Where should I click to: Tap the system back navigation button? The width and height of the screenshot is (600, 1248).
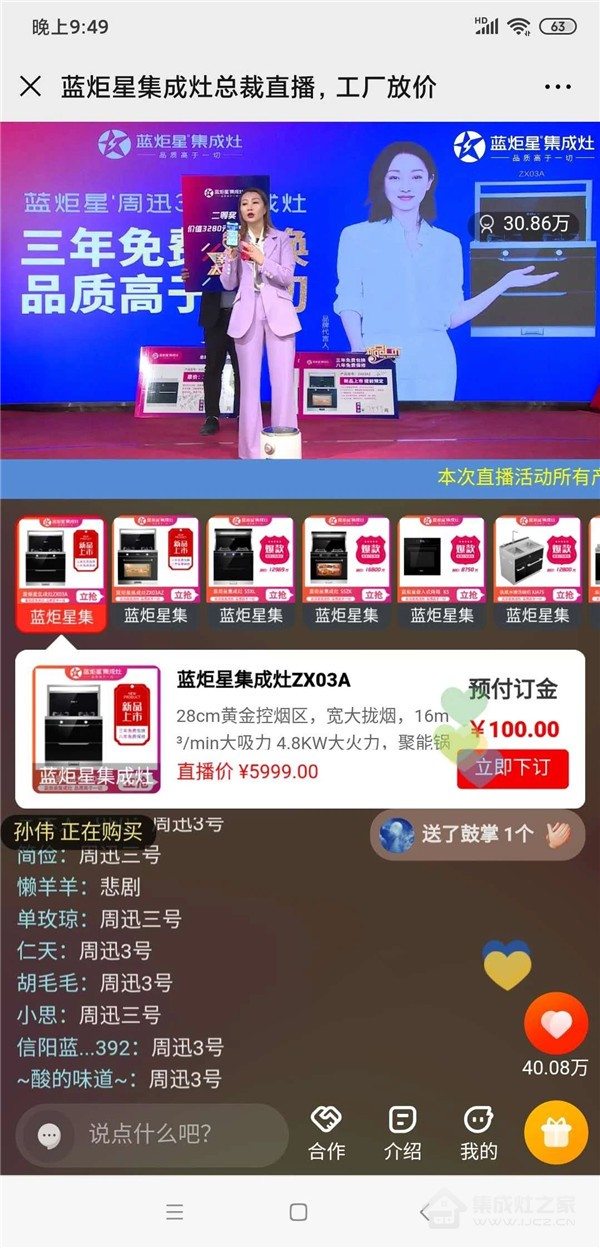[423, 1212]
